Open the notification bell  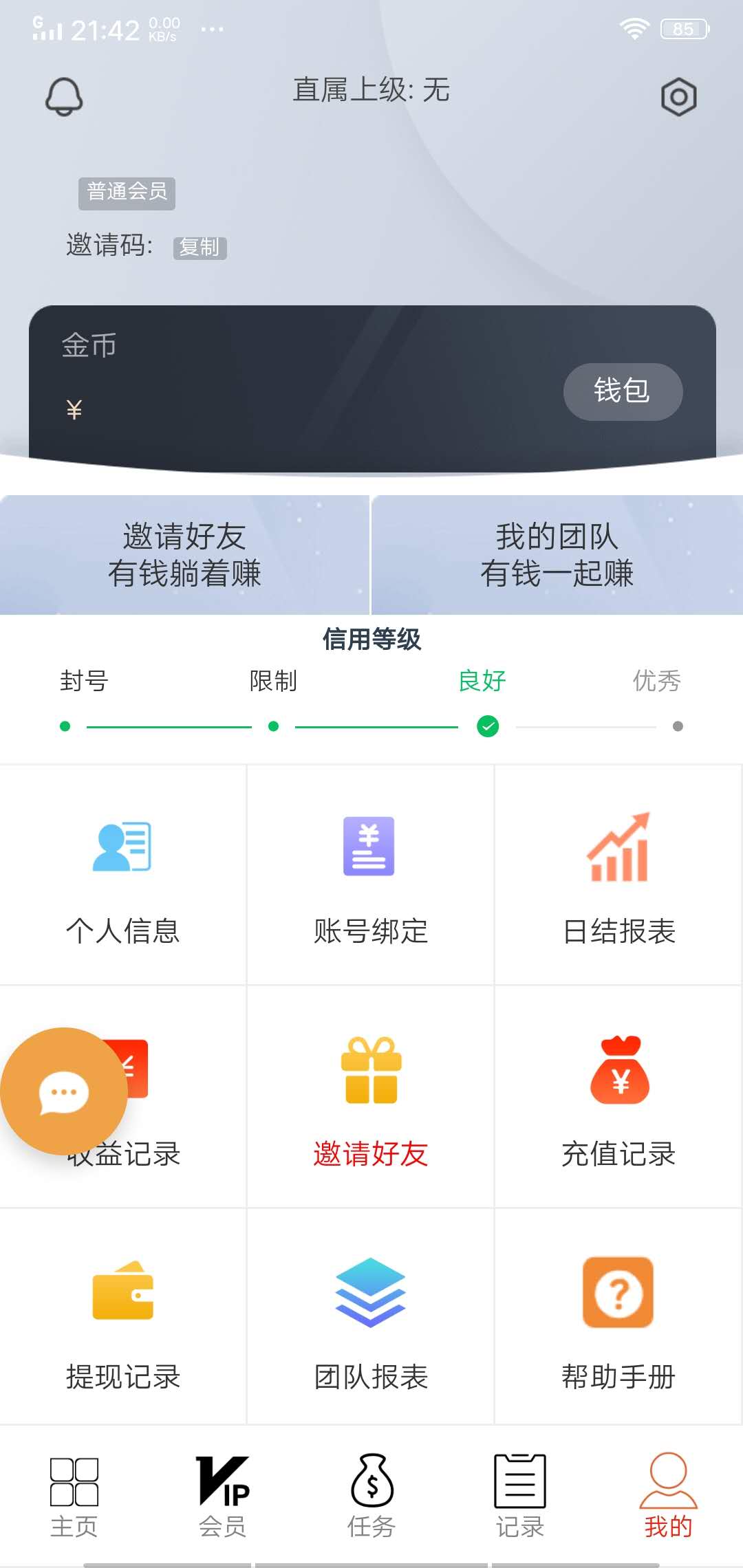(64, 96)
